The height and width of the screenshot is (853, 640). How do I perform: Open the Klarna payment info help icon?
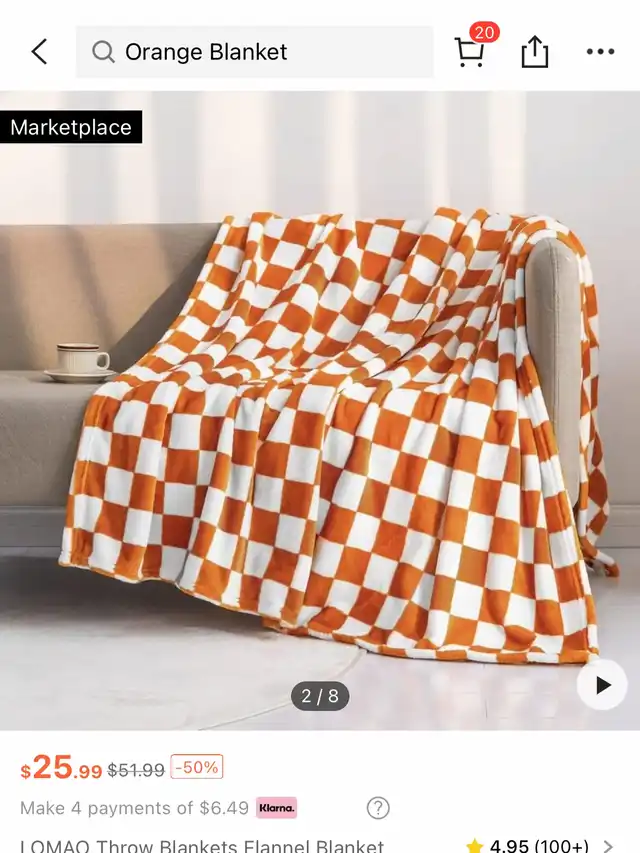point(378,808)
